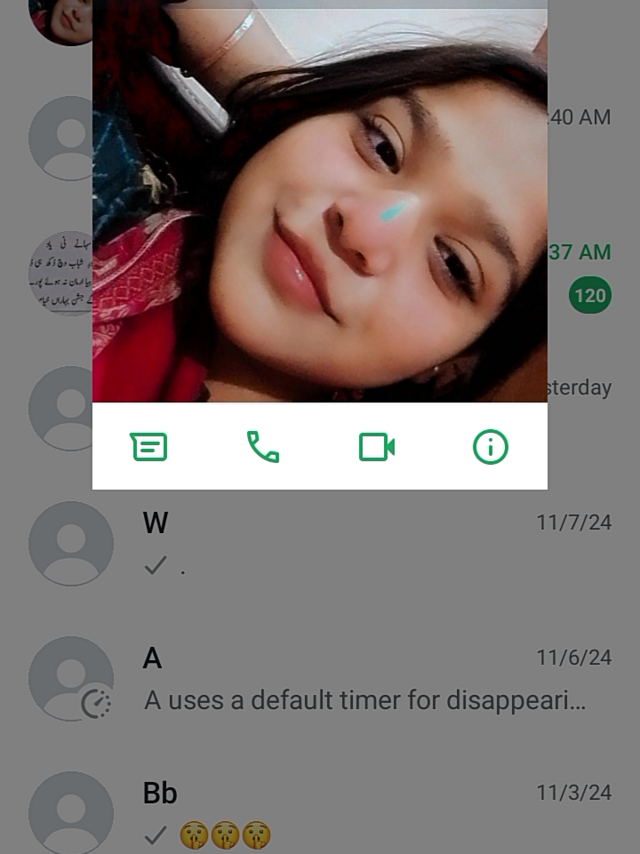Start a video call from the popup
This screenshot has width=640, height=854.
(377, 447)
